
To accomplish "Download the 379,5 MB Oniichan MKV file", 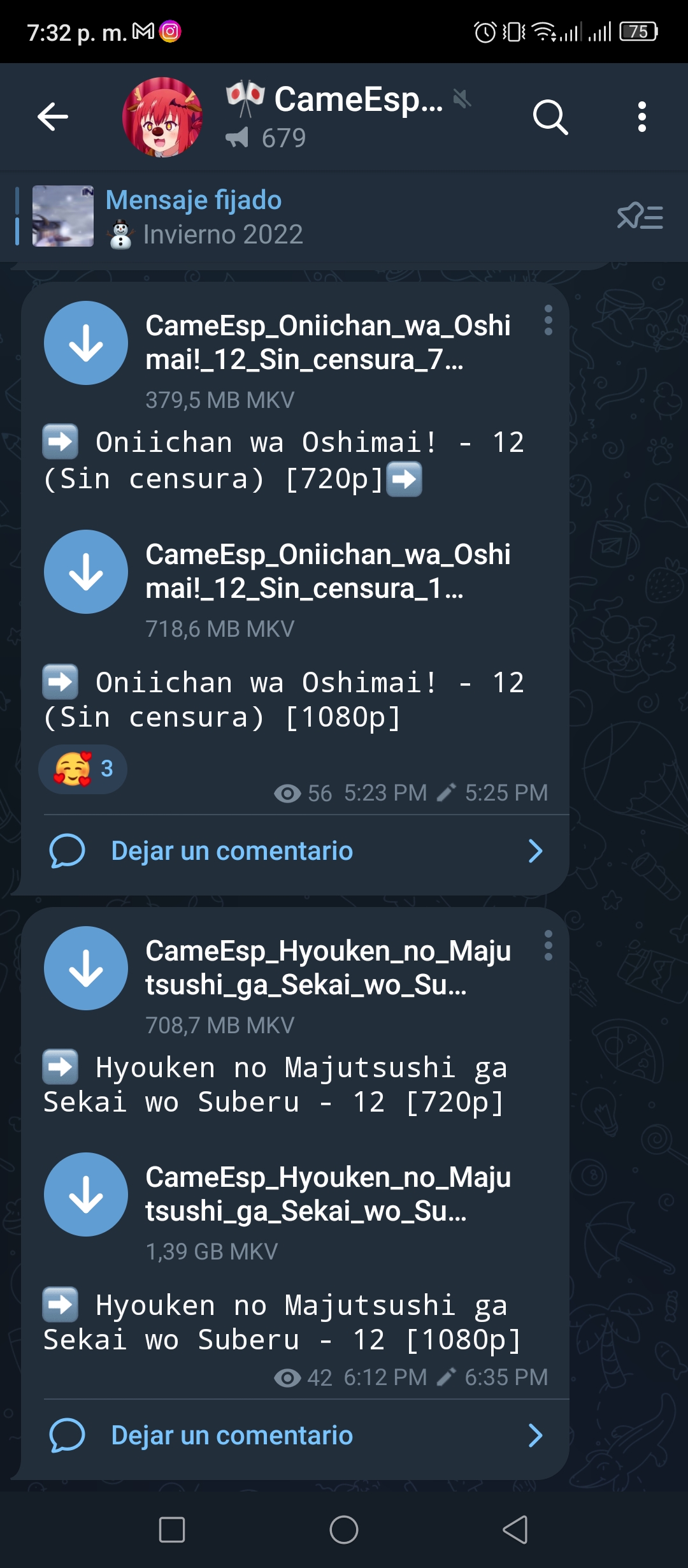I will pyautogui.click(x=86, y=343).
